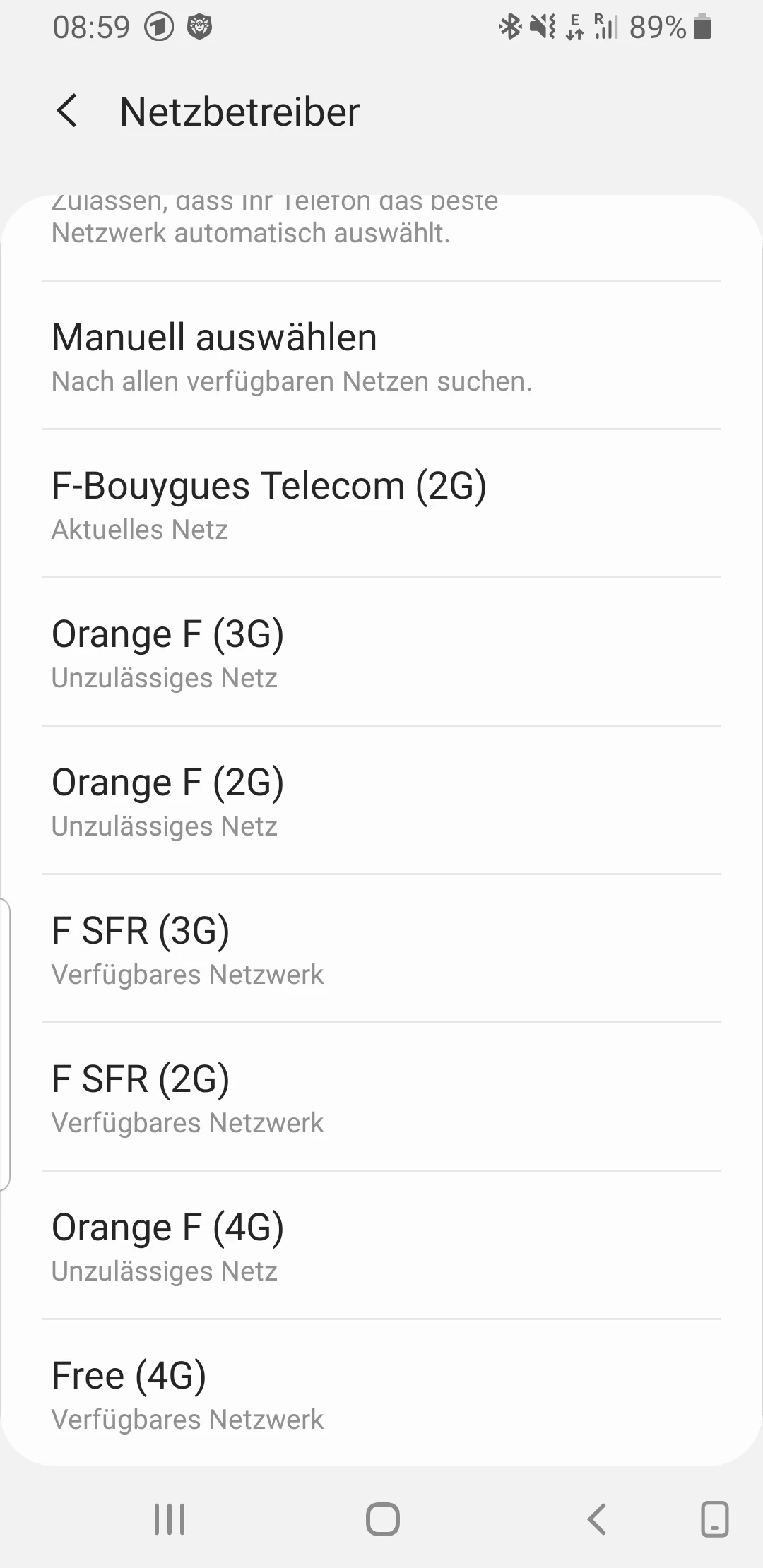Go back from Netzbetreiber screen
The height and width of the screenshot is (1568, 763).
pos(67,112)
